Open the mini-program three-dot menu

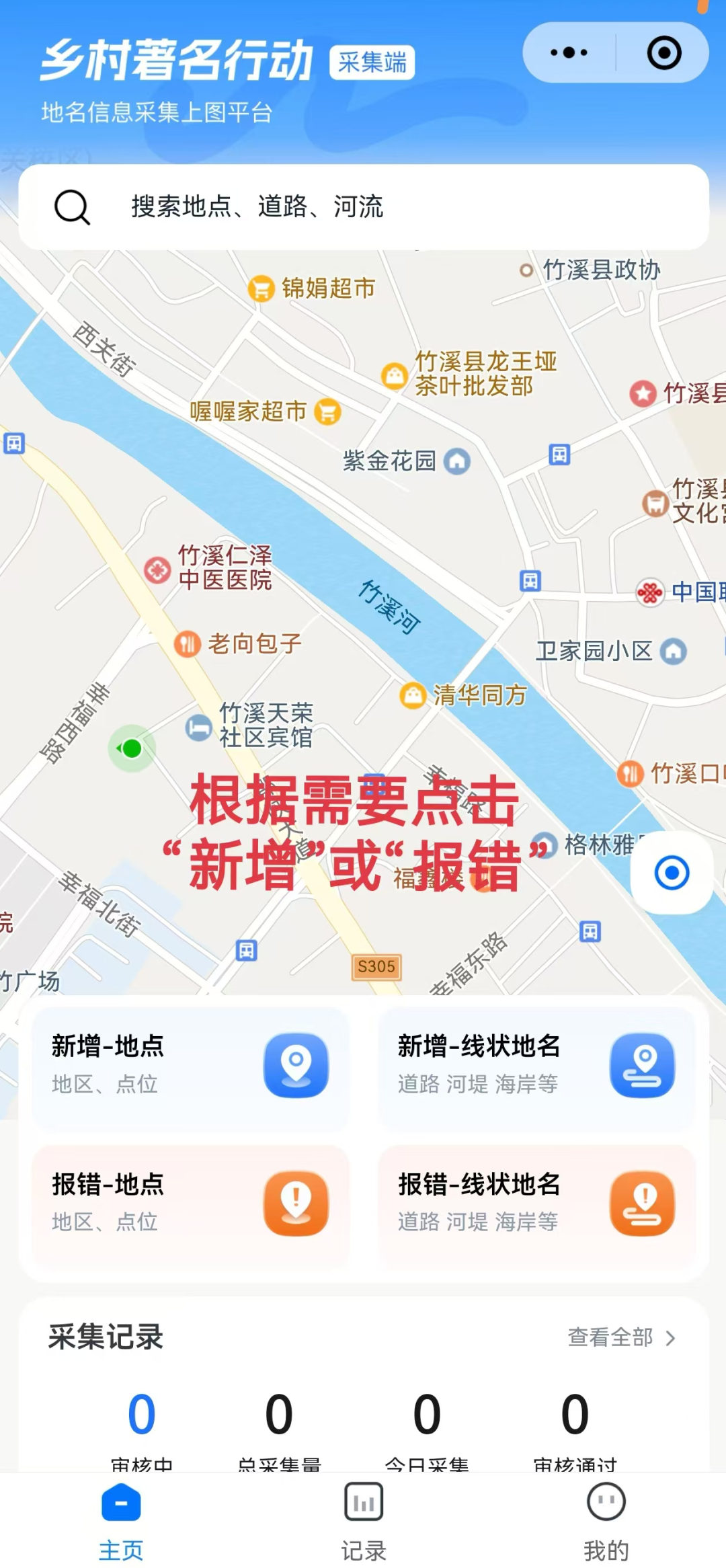point(569,52)
